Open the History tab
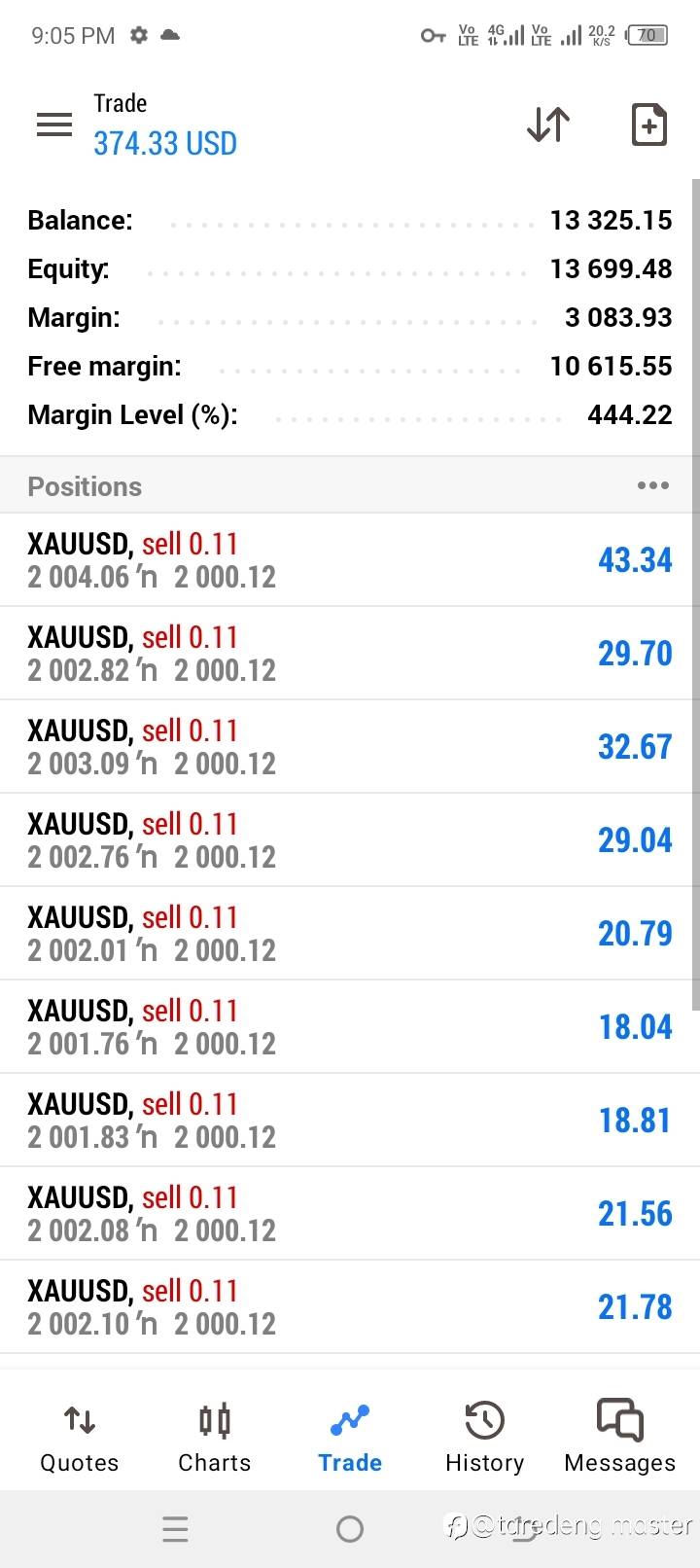This screenshot has height=1568, width=700. tap(484, 1438)
